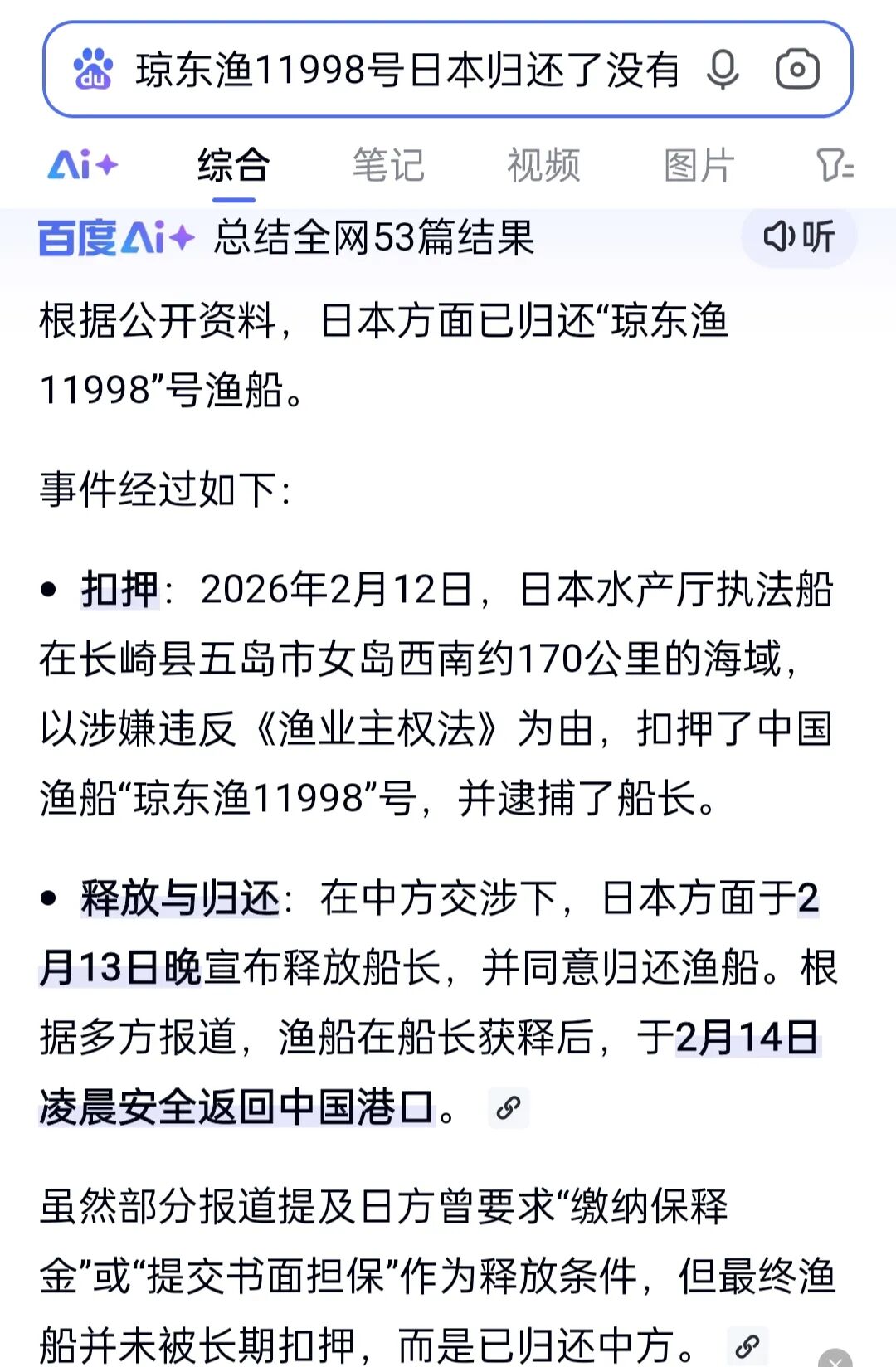Switch to the 视频 tab
The width and height of the screenshot is (896, 1367).
point(543,163)
